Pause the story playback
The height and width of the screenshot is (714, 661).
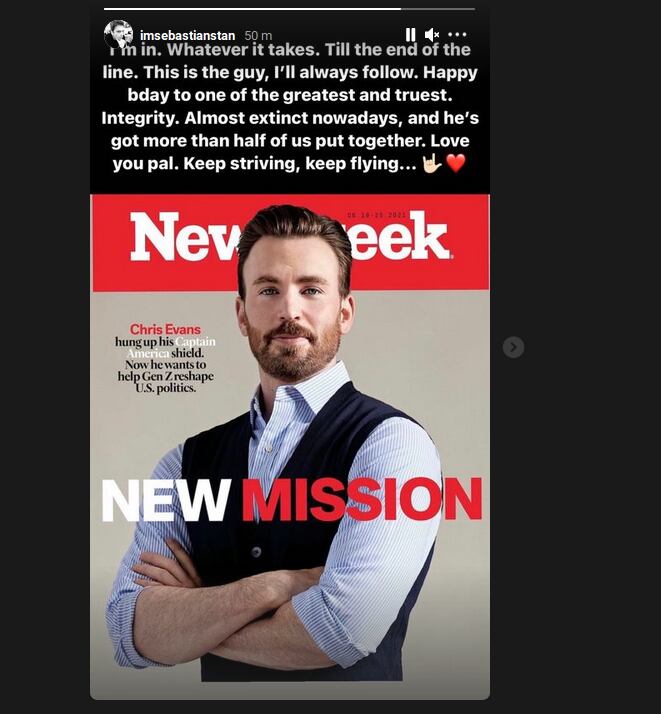click(x=411, y=35)
